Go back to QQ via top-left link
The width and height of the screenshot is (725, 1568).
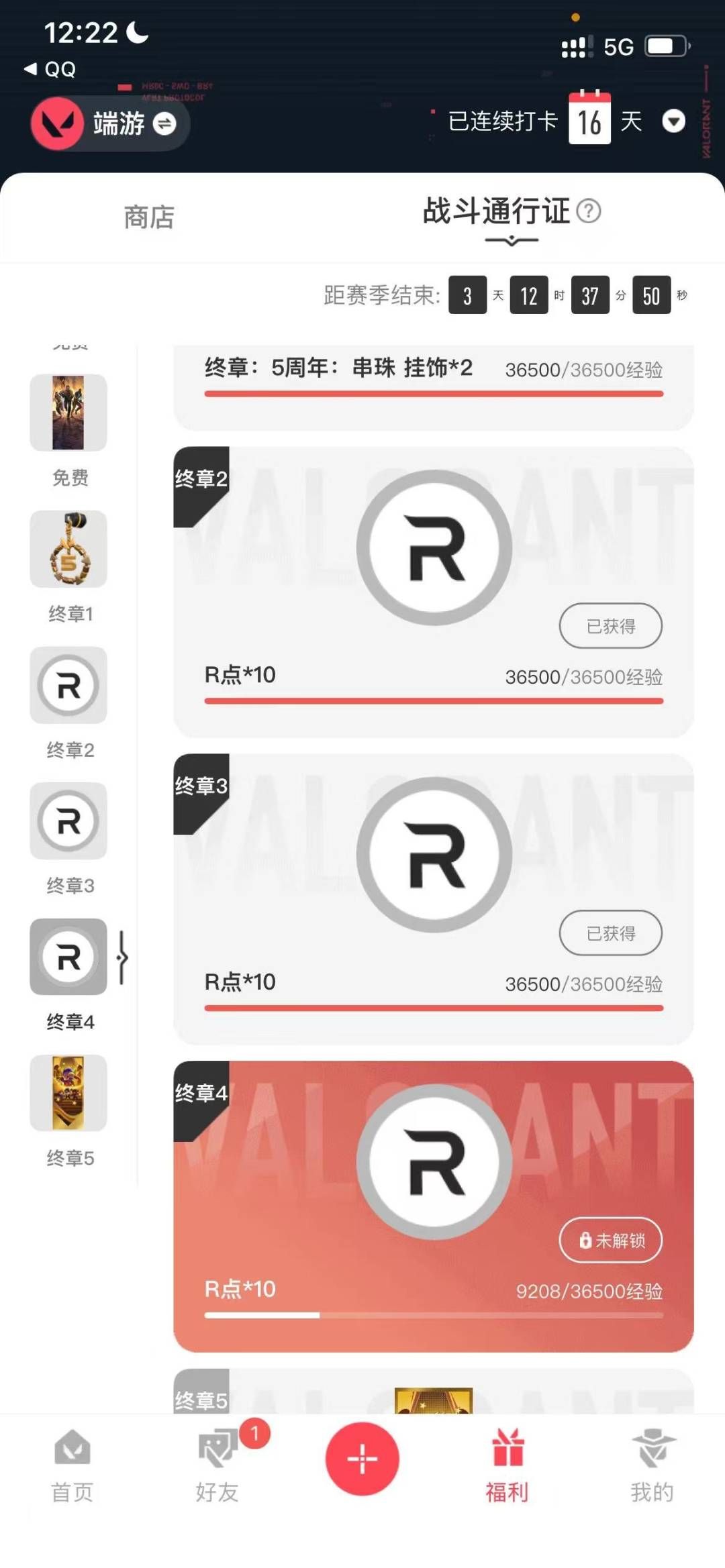(x=47, y=69)
